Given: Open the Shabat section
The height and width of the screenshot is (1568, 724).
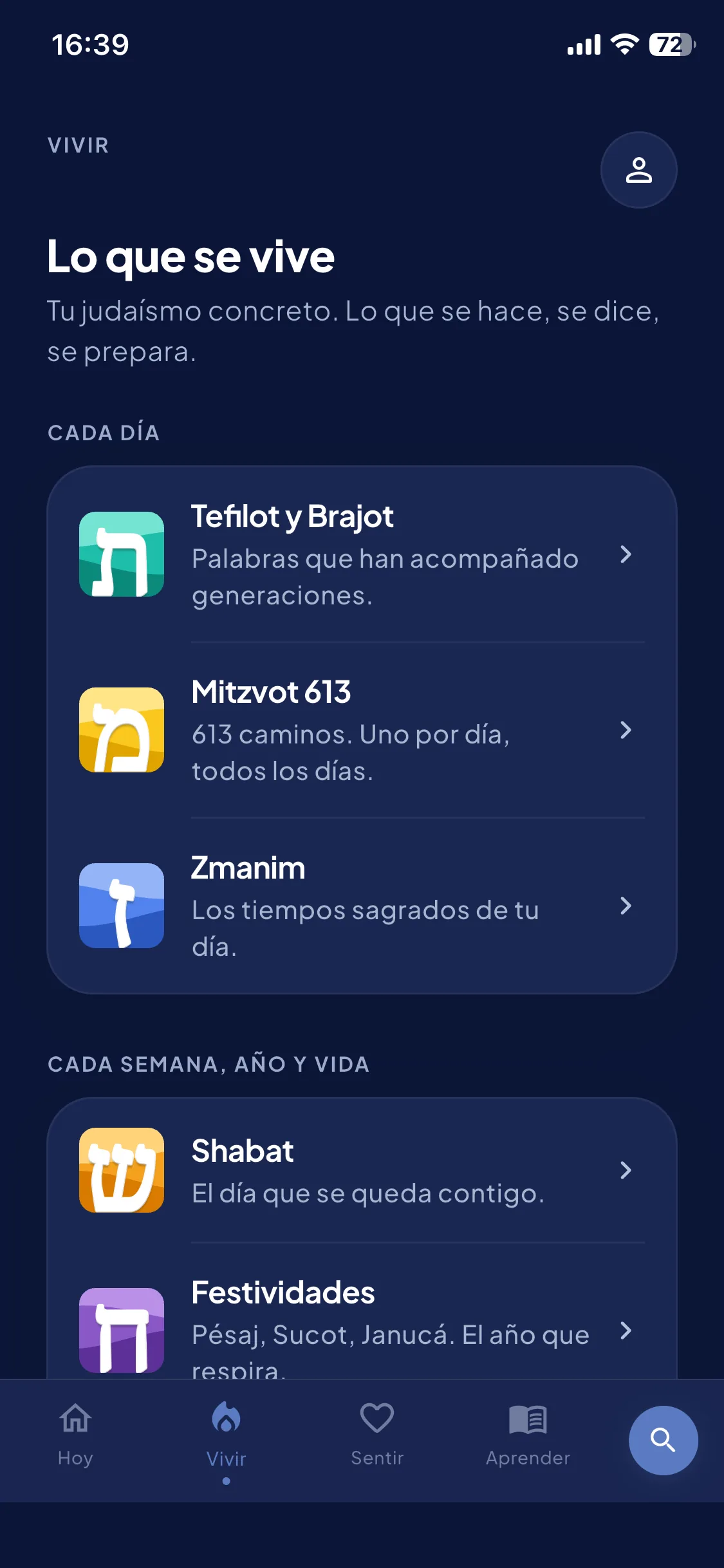Looking at the screenshot, I should (x=362, y=1171).
